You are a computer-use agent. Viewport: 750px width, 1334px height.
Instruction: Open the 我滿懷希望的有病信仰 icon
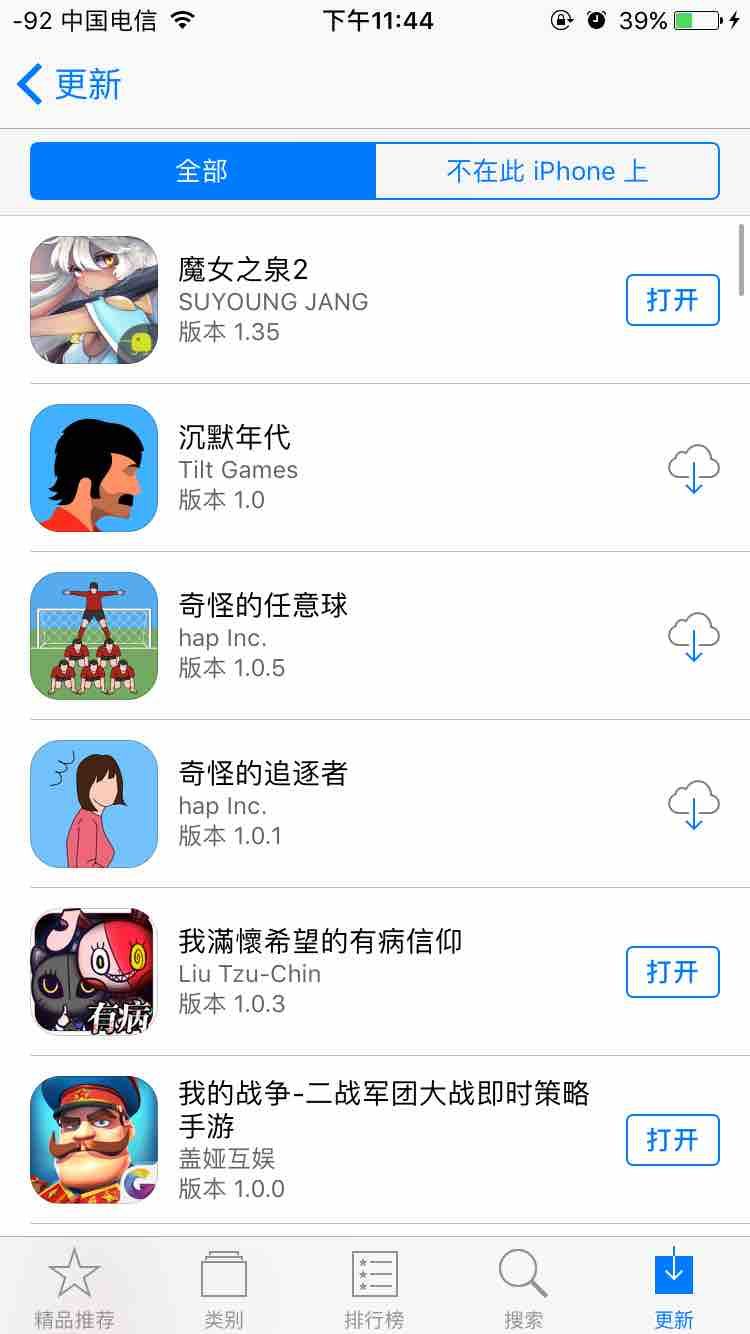(93, 971)
